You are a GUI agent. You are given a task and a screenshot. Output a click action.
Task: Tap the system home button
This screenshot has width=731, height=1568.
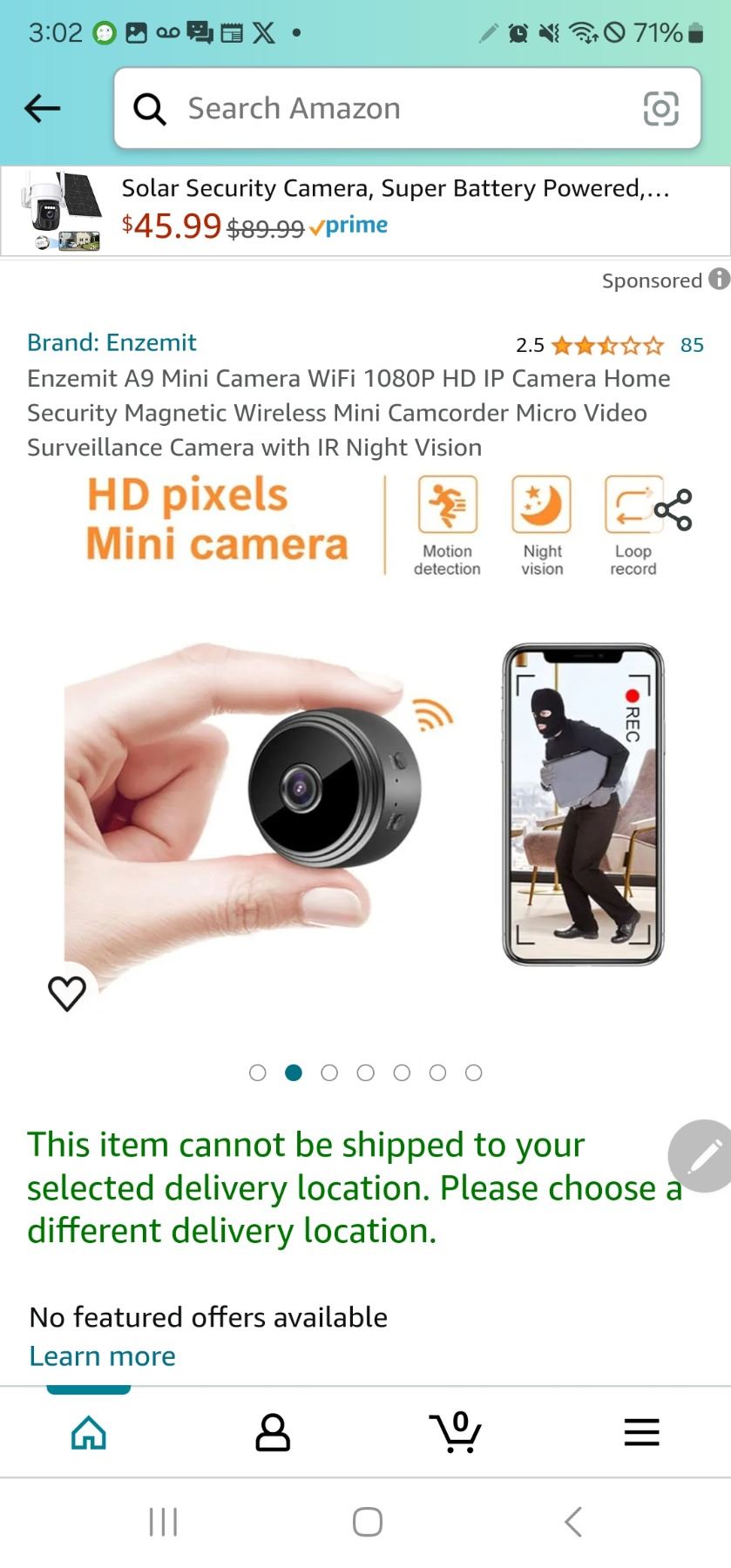(367, 1522)
